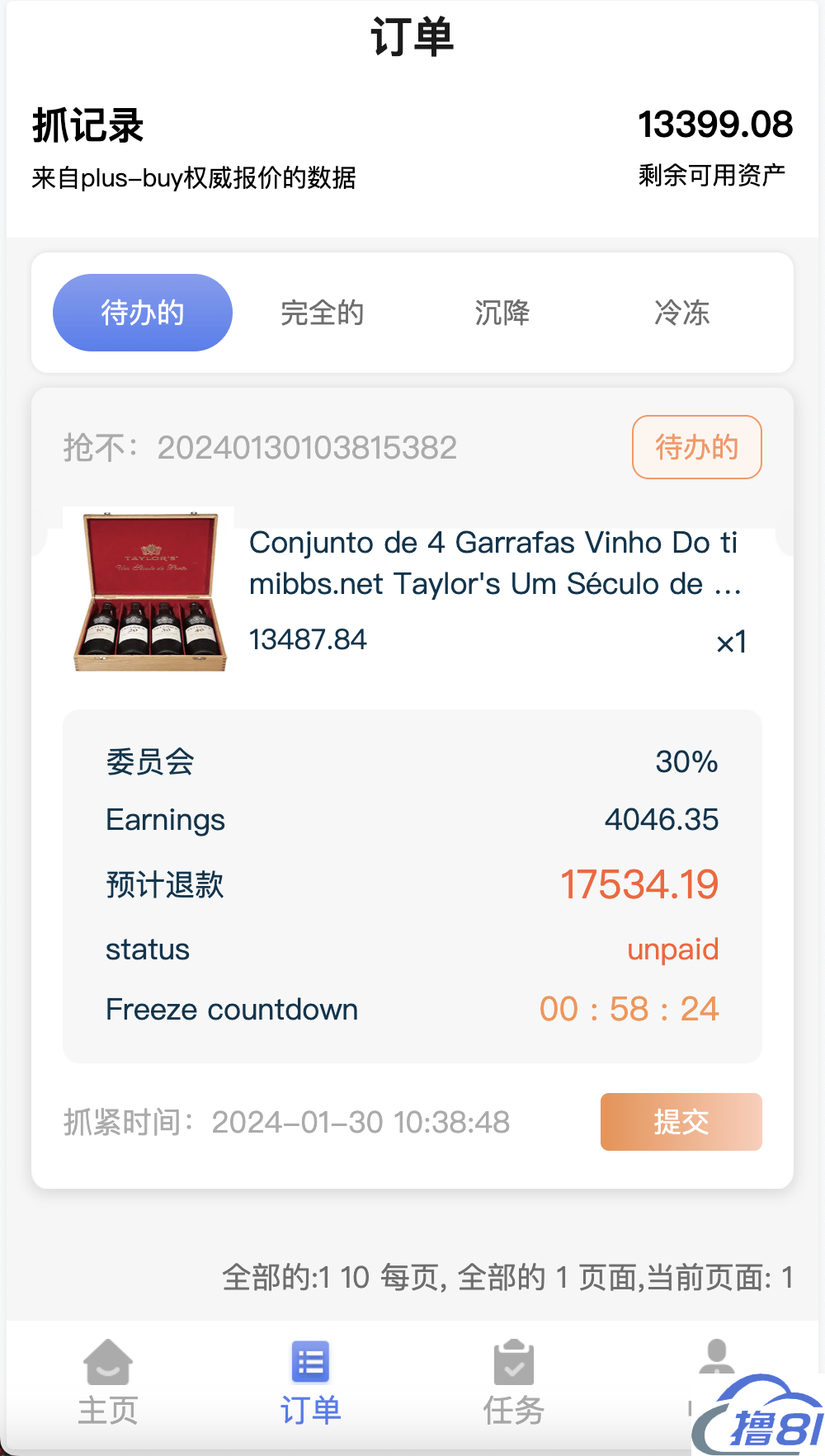
Task: Switch to the 待办的 pending tab
Action: 143,313
